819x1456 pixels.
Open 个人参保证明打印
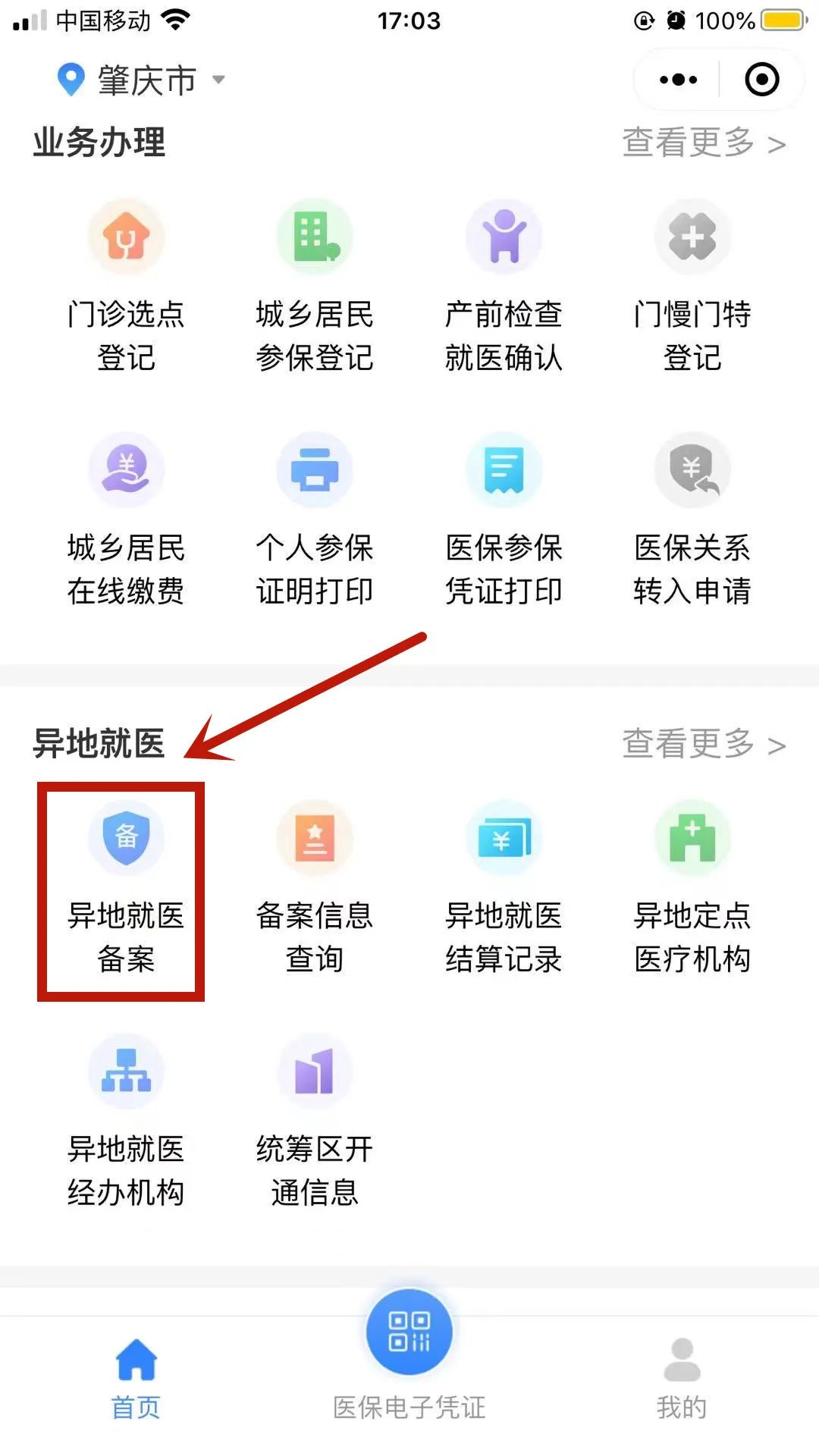315,520
